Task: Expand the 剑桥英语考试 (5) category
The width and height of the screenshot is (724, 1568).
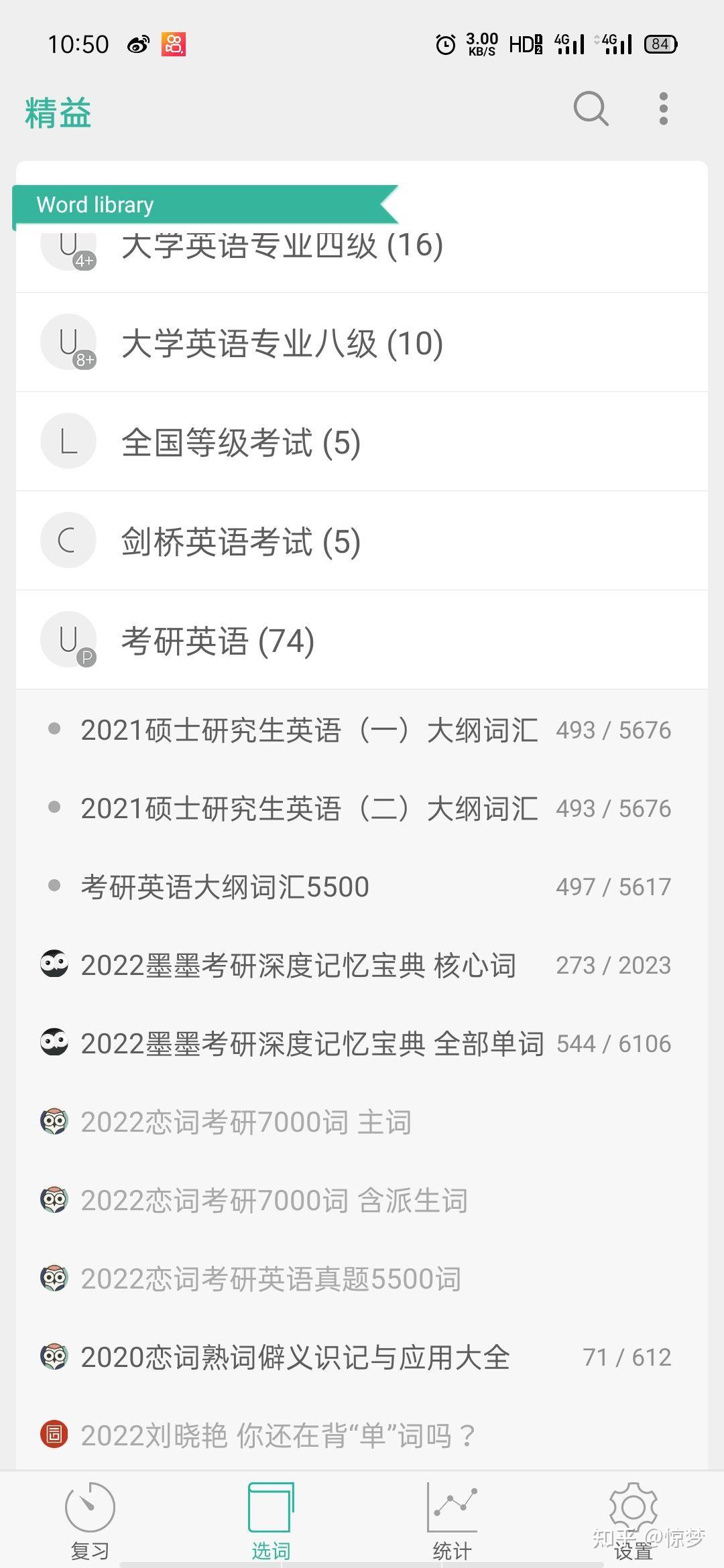Action: pos(241,541)
